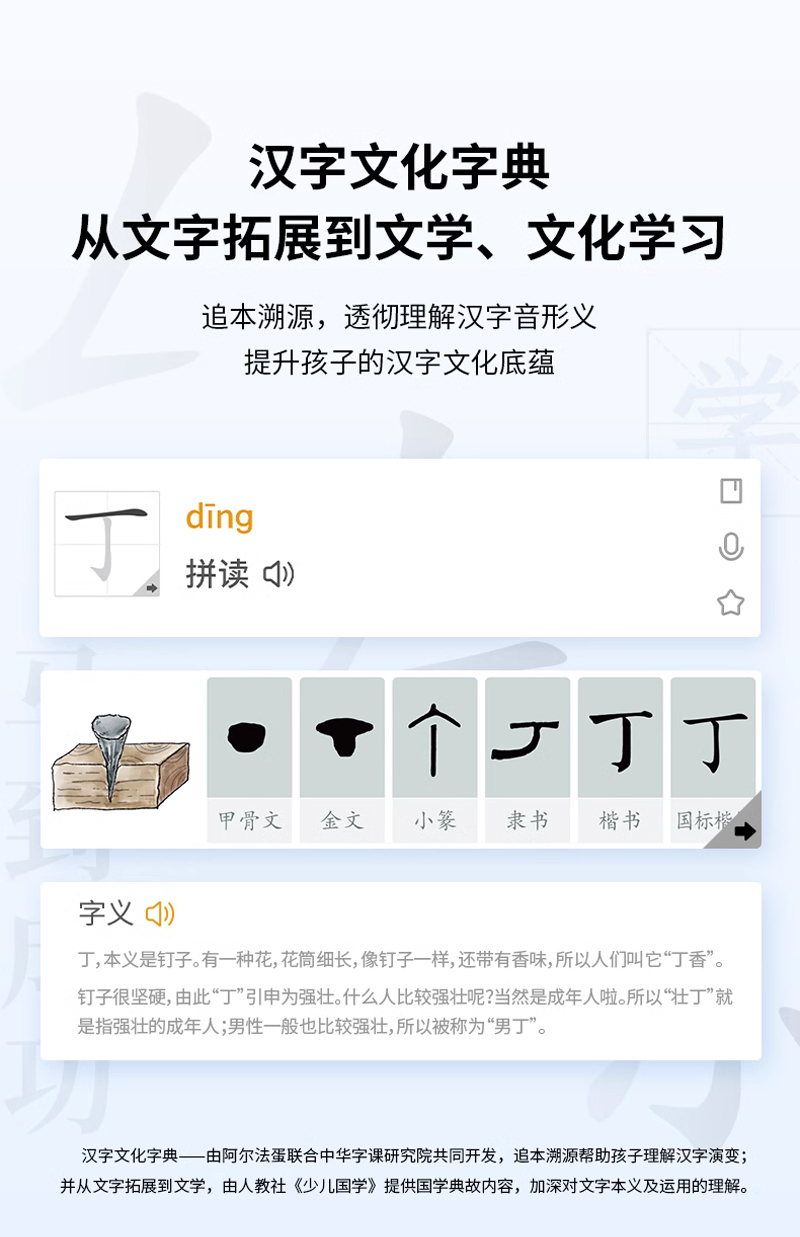The height and width of the screenshot is (1237, 800).
Task: Tap the microphone icon to practice pronunciation
Action: tap(729, 546)
